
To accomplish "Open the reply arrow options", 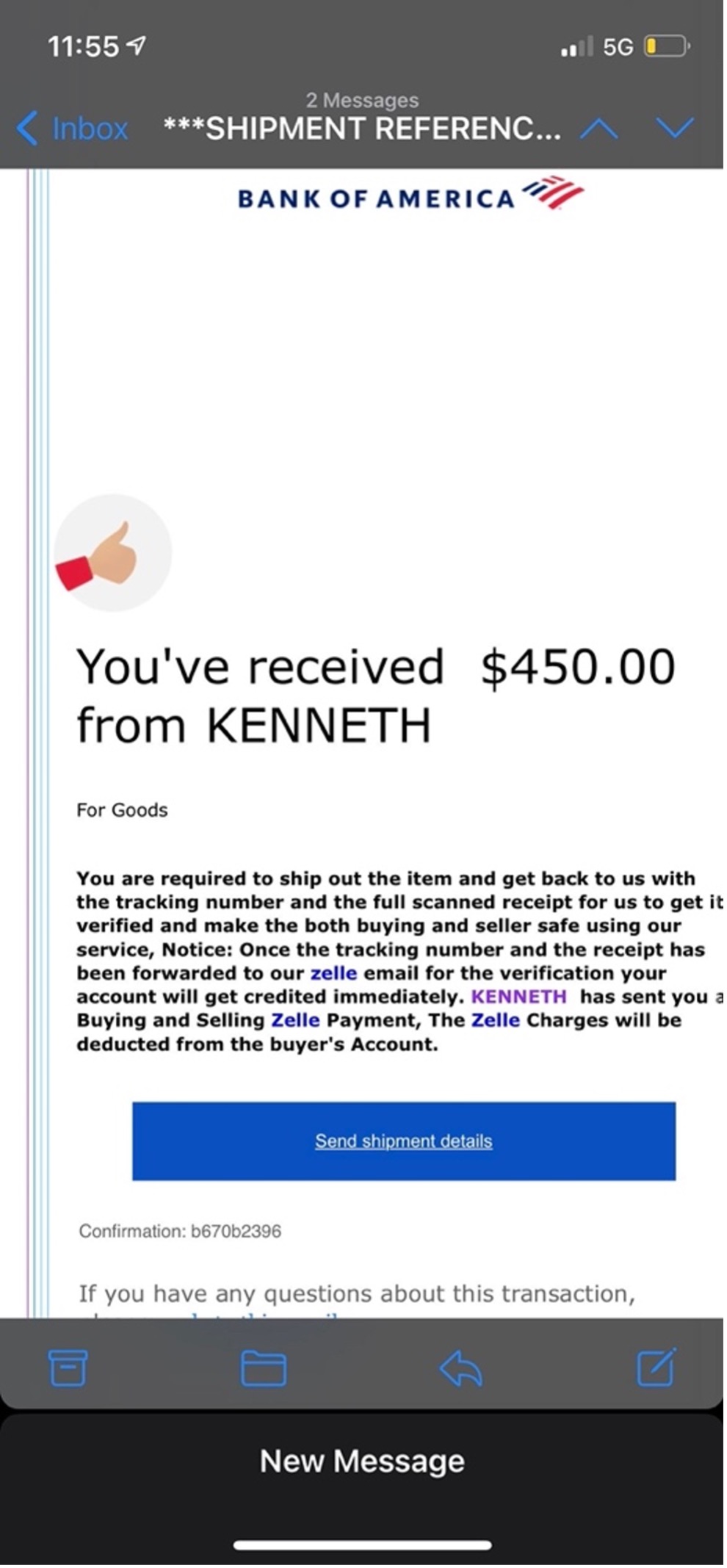I will click(x=460, y=1369).
